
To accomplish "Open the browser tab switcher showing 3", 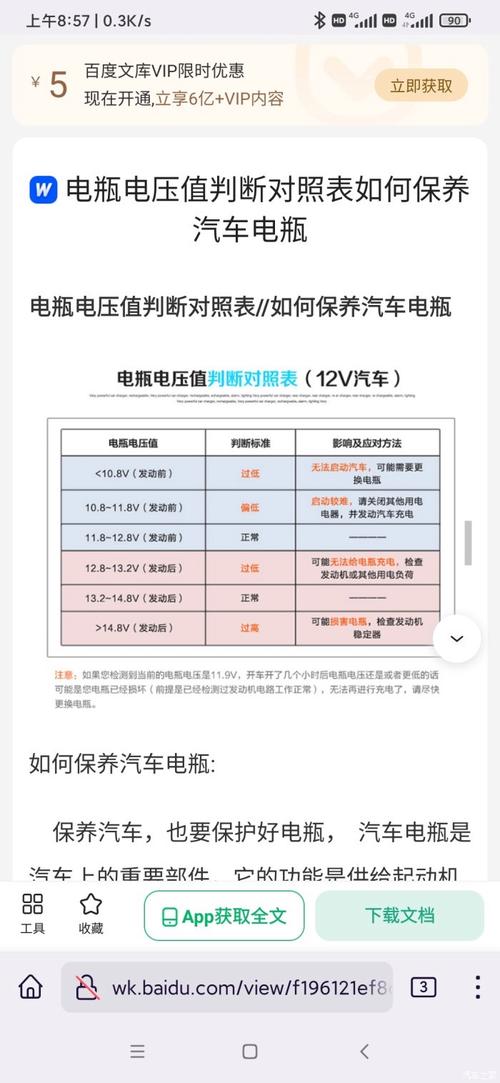I will click(423, 988).
